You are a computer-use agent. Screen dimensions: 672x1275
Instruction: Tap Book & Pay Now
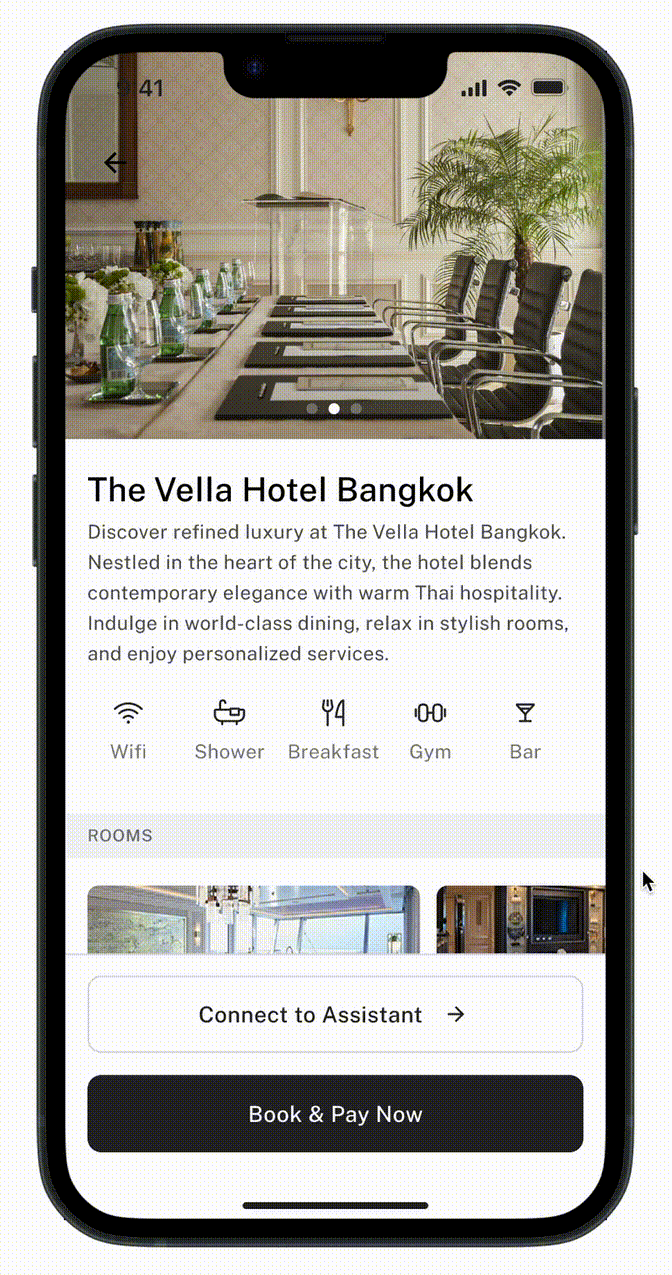(x=335, y=1114)
